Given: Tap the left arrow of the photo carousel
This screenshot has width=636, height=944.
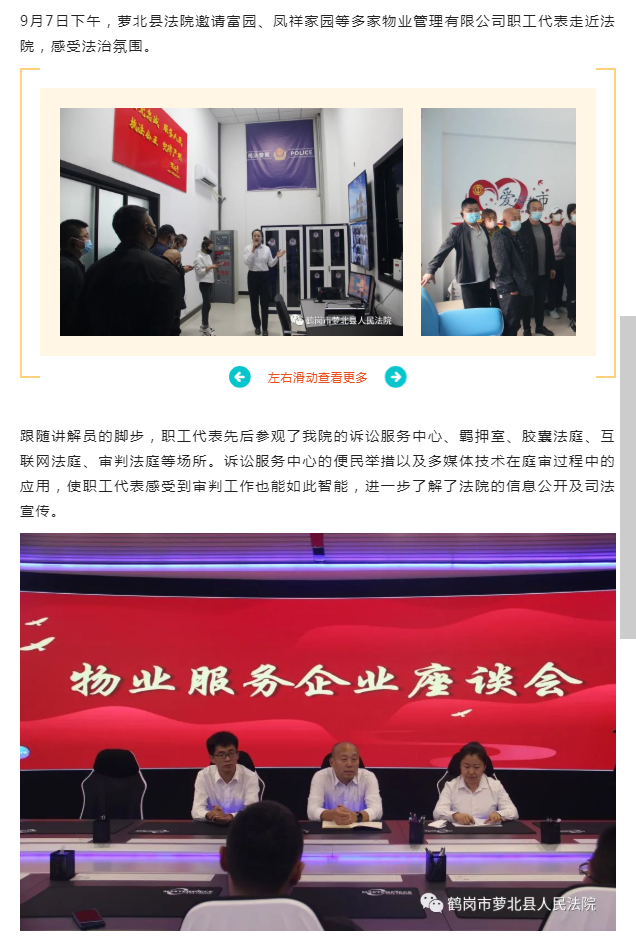Looking at the screenshot, I should click(x=239, y=377).
